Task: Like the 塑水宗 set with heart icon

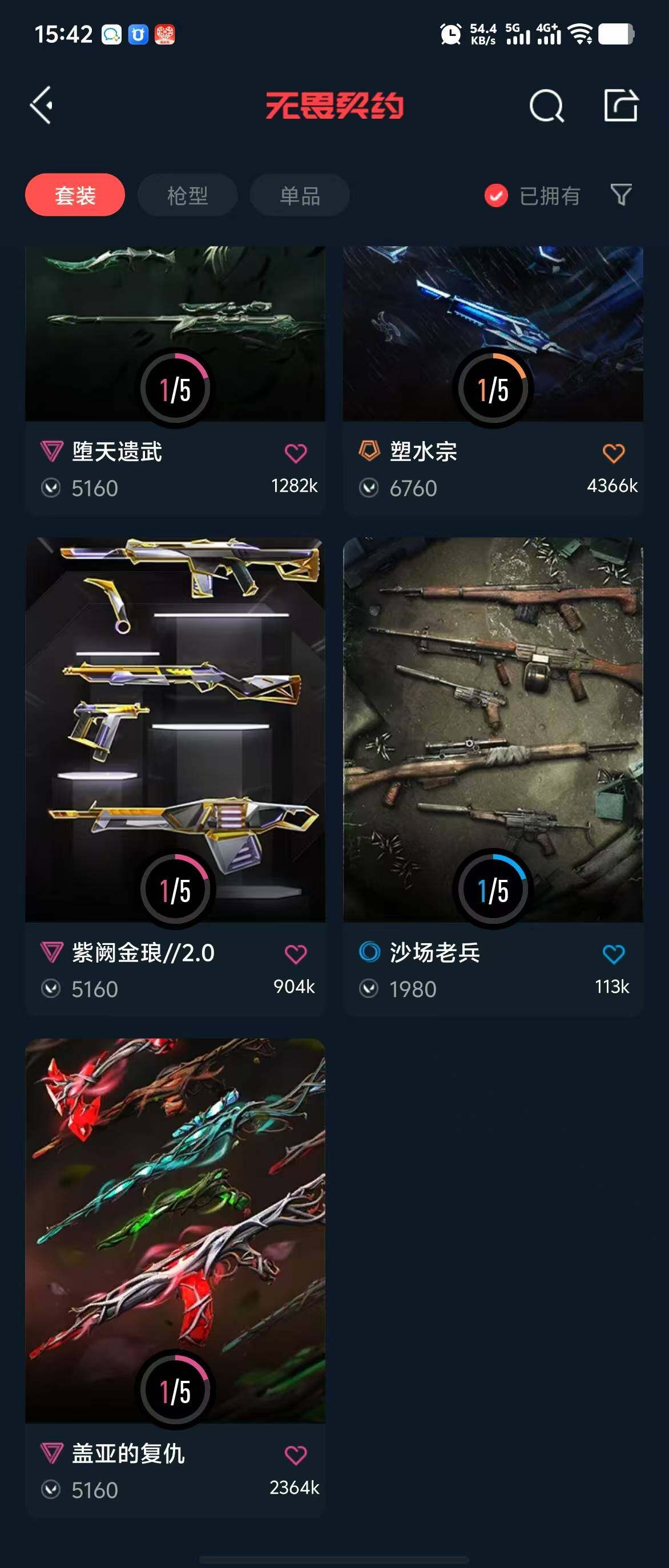Action: (x=614, y=453)
